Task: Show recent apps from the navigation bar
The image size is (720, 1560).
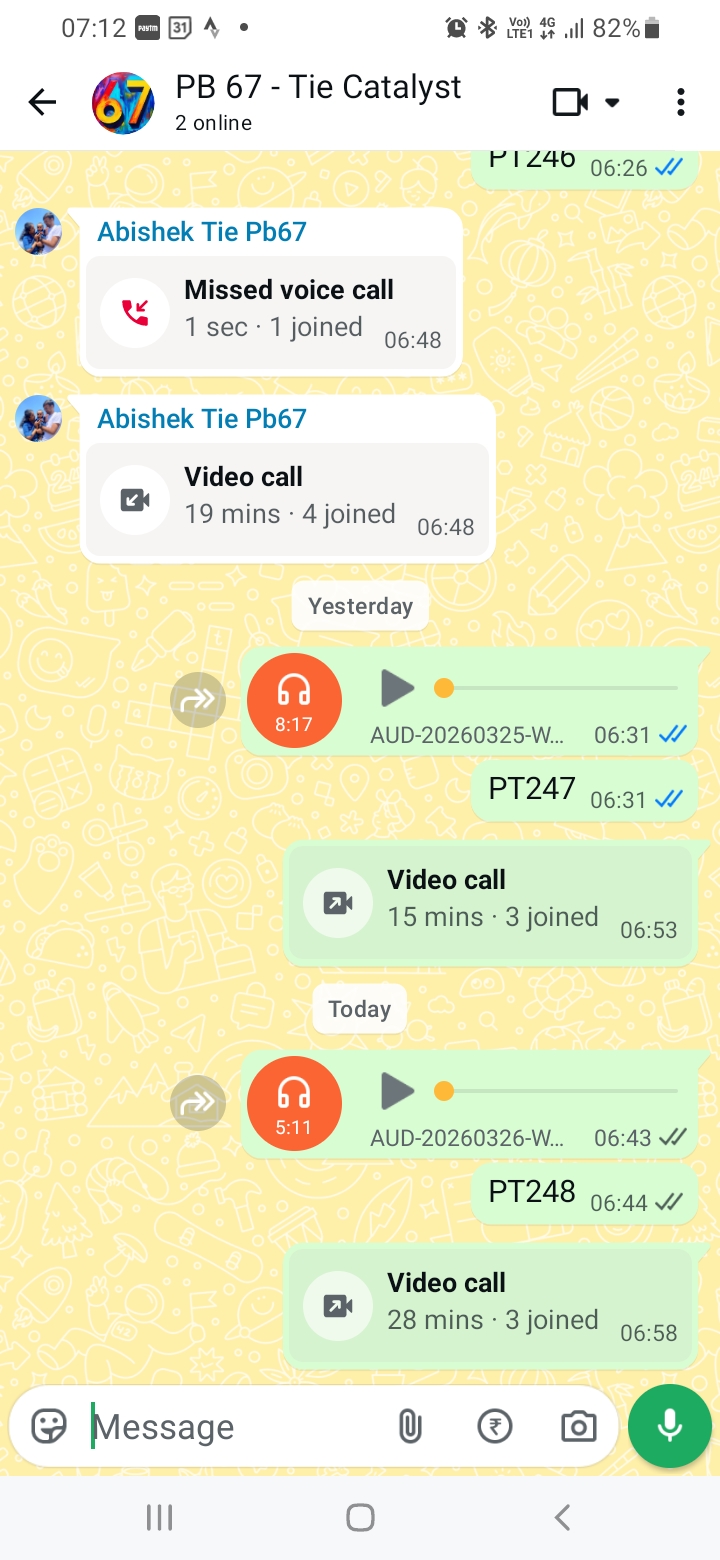Action: (x=160, y=1518)
